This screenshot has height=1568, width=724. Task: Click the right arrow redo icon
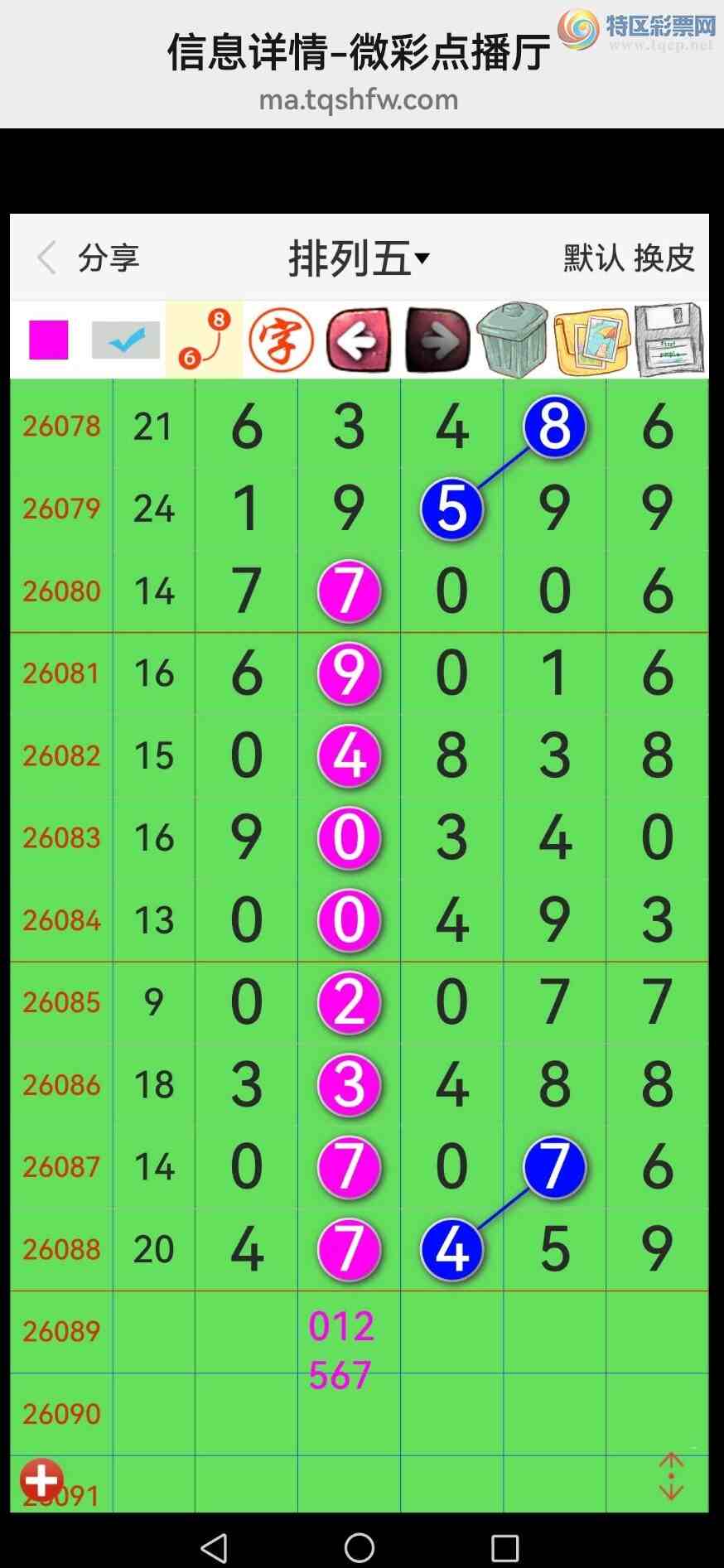(x=437, y=340)
